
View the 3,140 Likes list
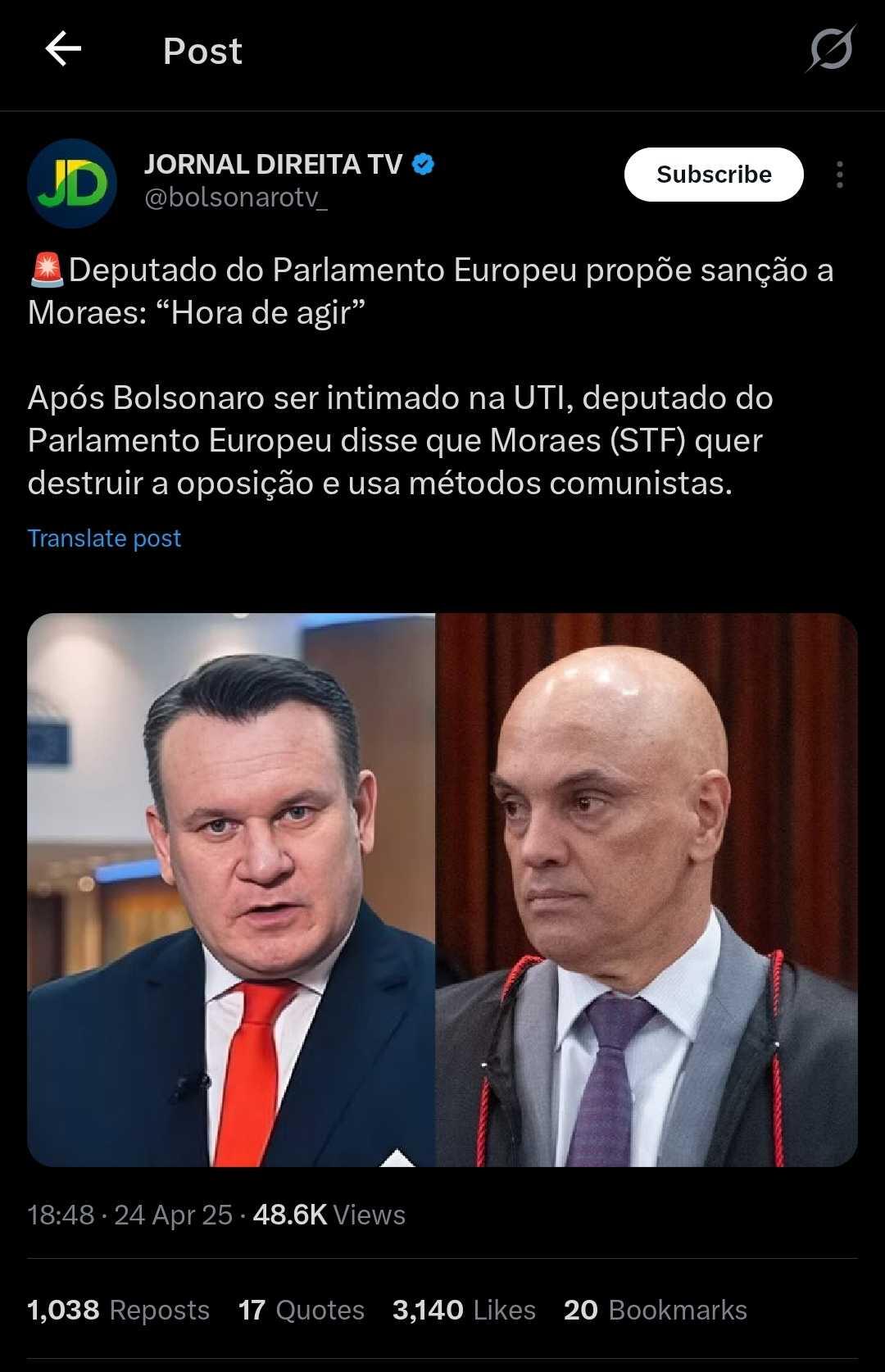[464, 1310]
